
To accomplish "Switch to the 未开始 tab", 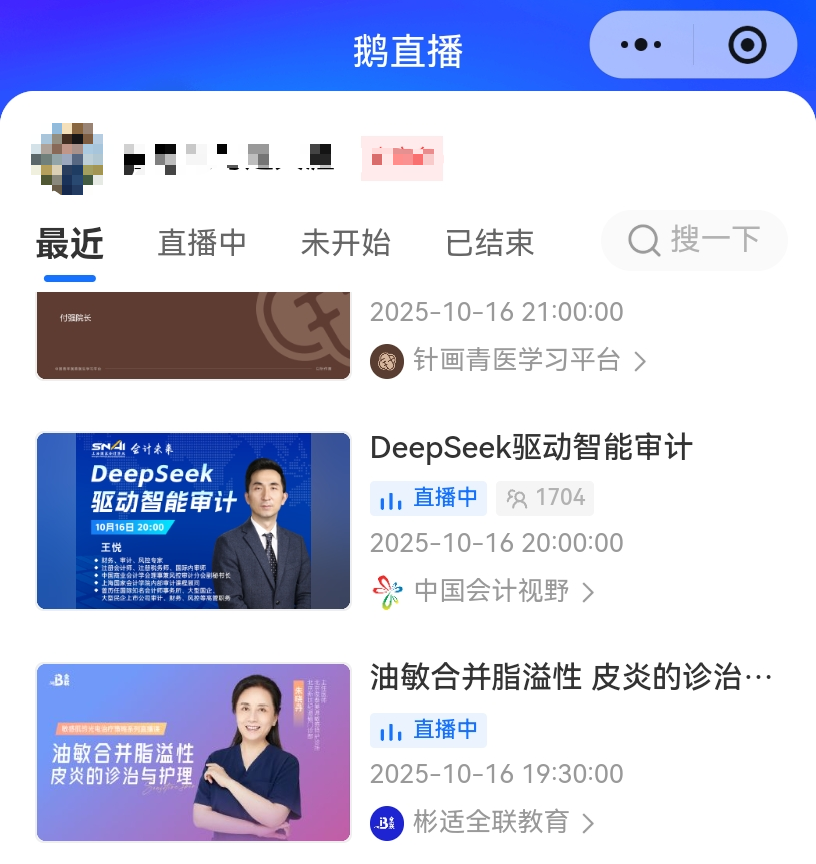I will (345, 242).
